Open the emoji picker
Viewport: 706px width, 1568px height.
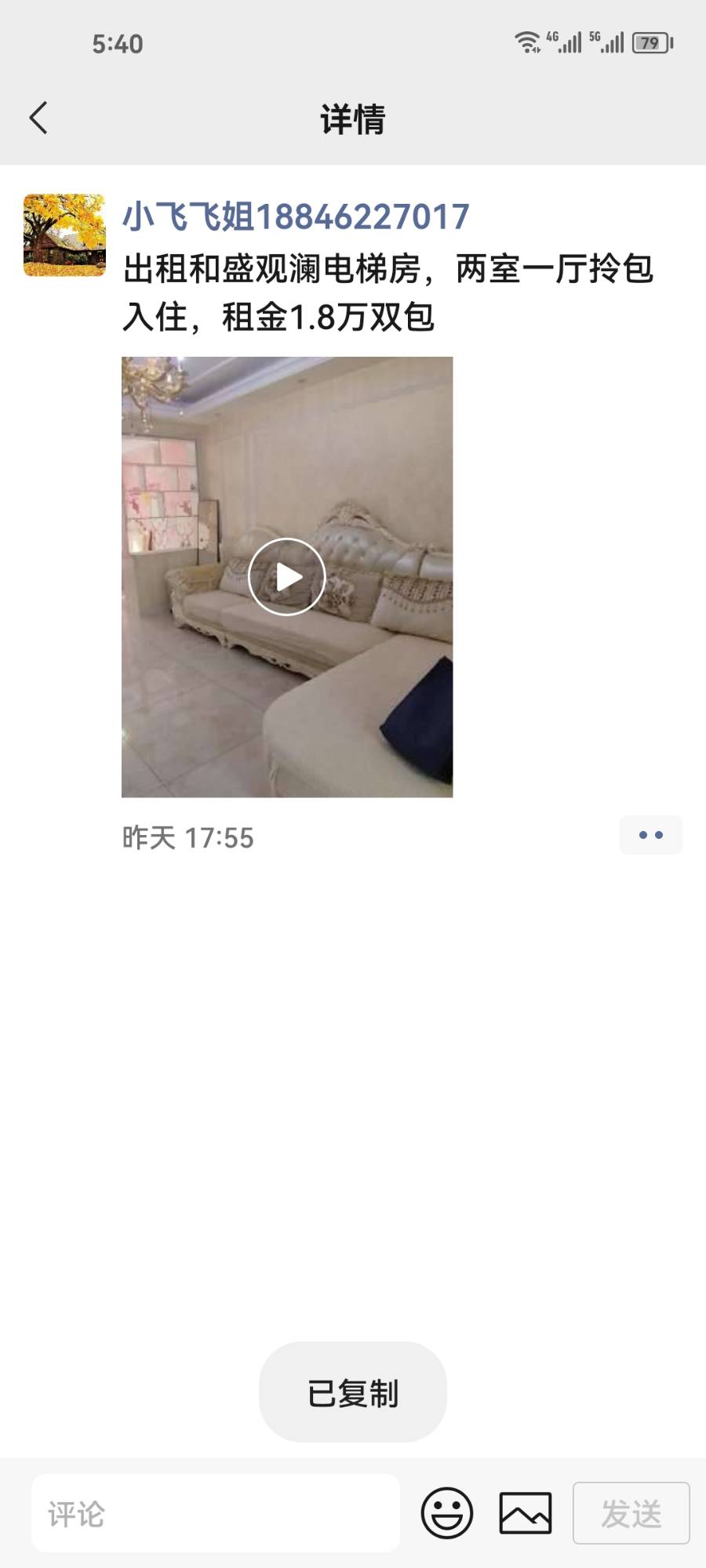(447, 1513)
